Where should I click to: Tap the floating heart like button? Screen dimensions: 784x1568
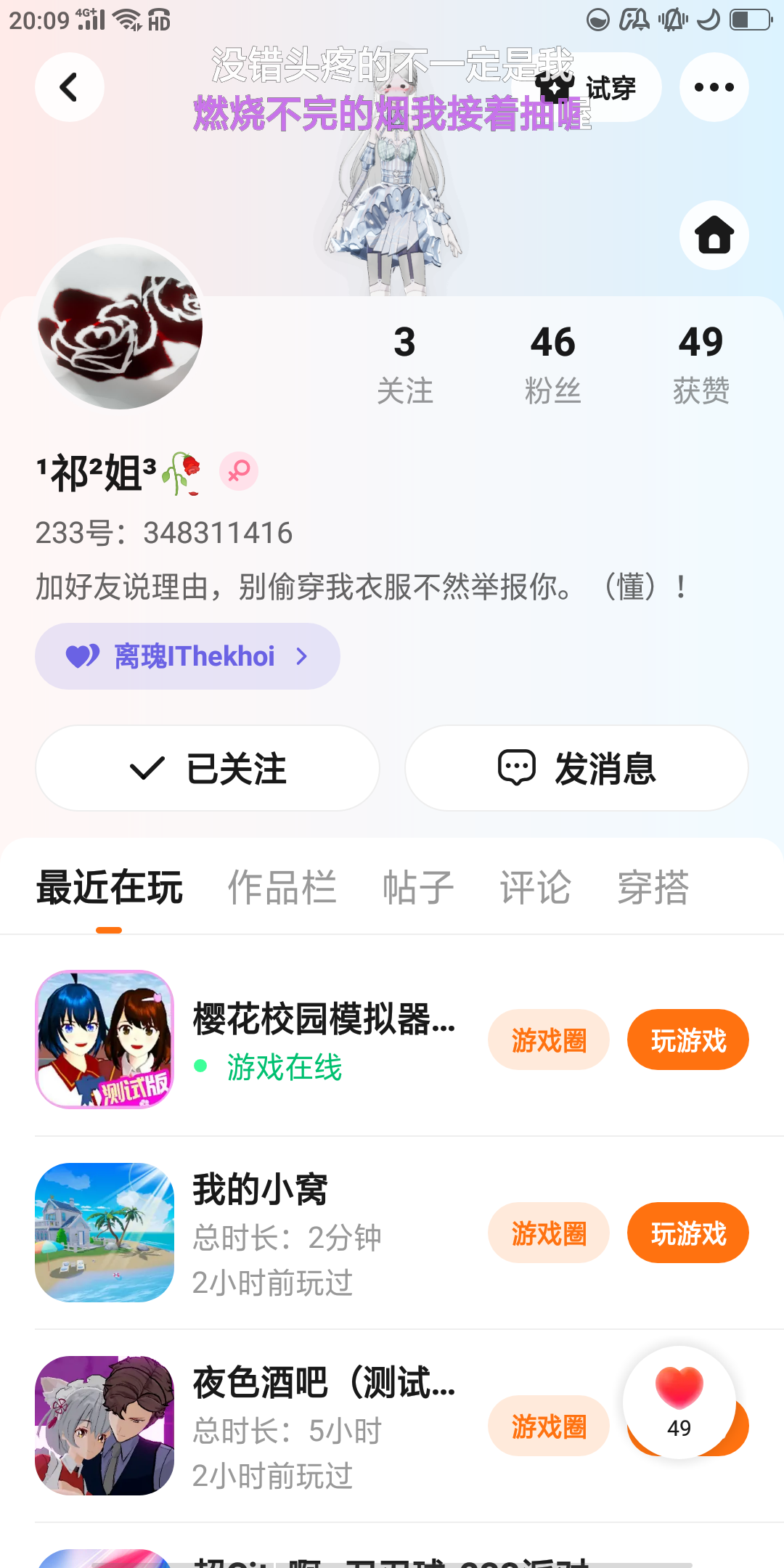click(x=679, y=1401)
